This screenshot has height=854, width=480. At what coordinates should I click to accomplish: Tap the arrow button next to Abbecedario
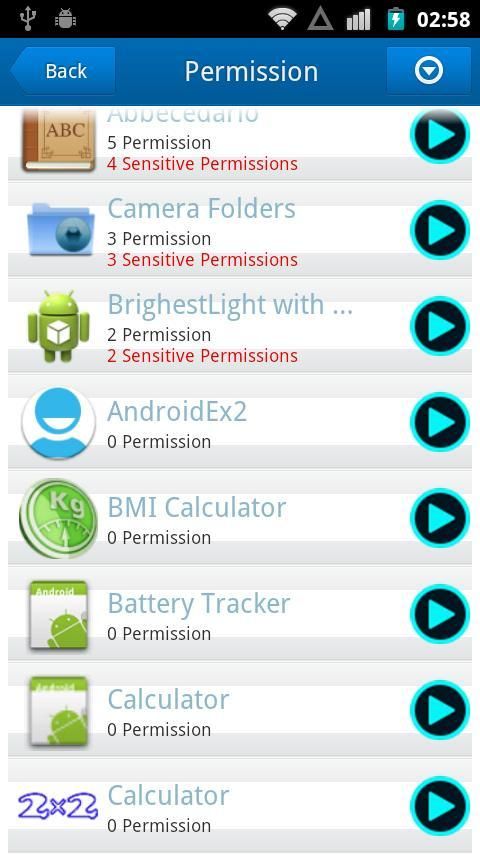(x=440, y=135)
